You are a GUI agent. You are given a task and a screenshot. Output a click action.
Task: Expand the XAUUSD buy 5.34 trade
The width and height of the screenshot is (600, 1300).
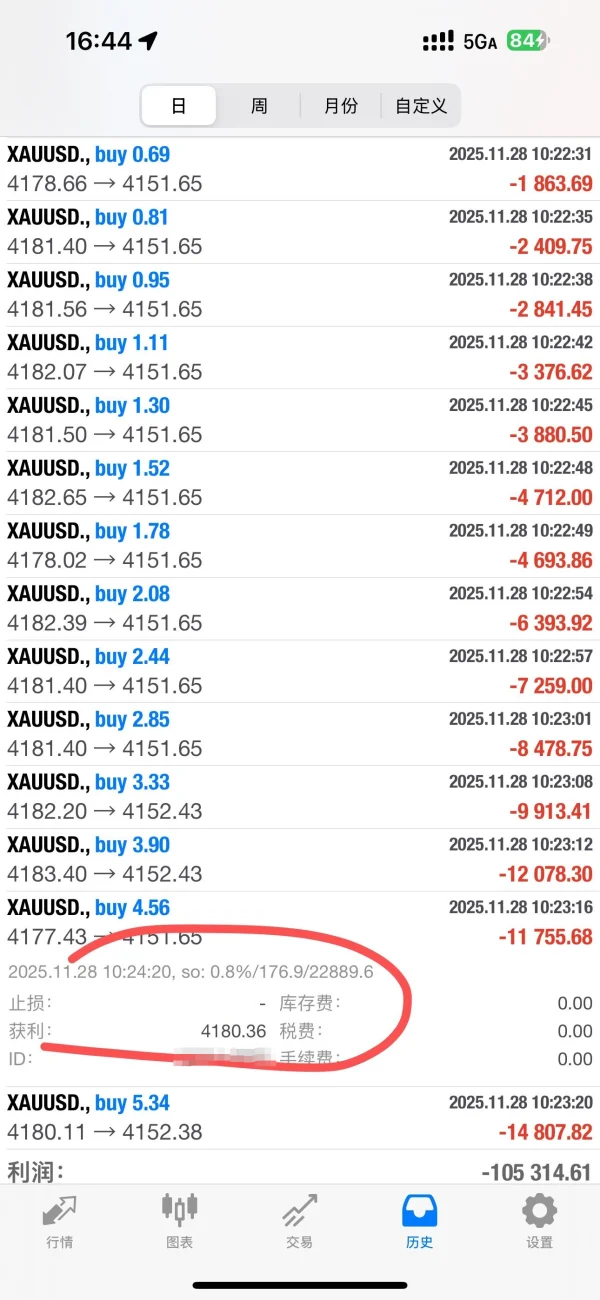pyautogui.click(x=300, y=1118)
